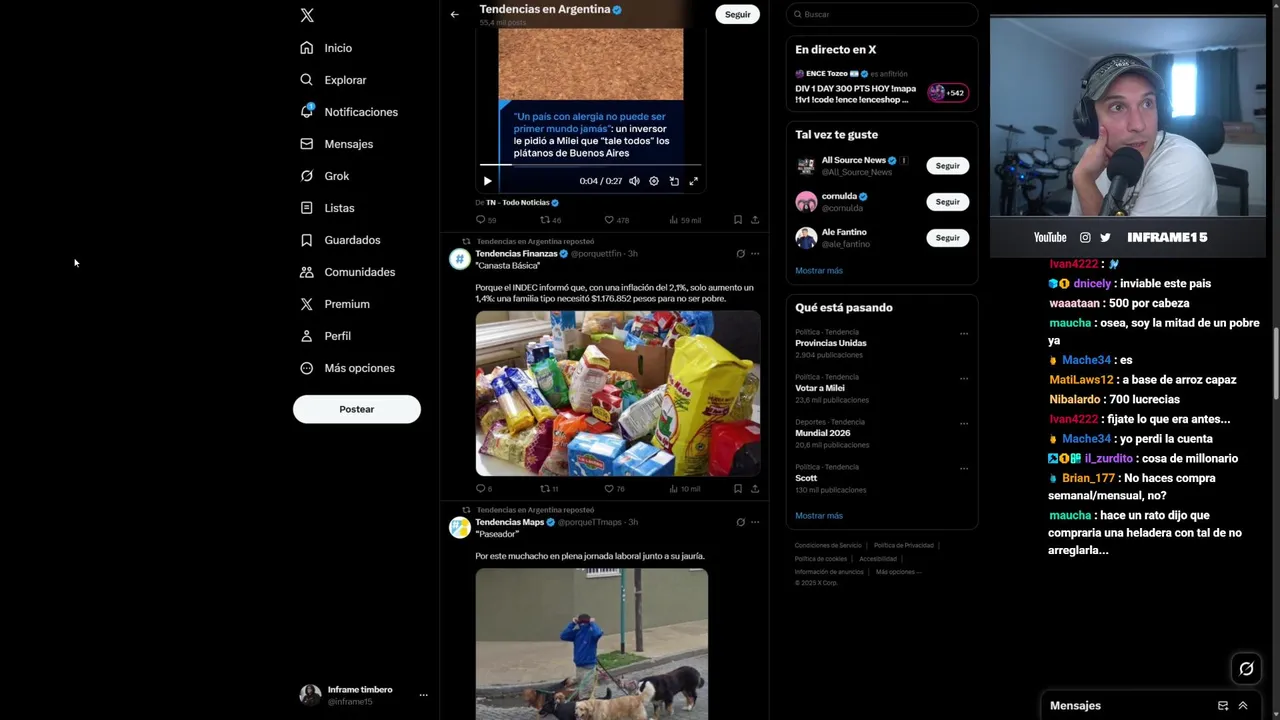This screenshot has width=1280, height=720.
Task: Like the Canasta Básica post
Action: pos(609,489)
